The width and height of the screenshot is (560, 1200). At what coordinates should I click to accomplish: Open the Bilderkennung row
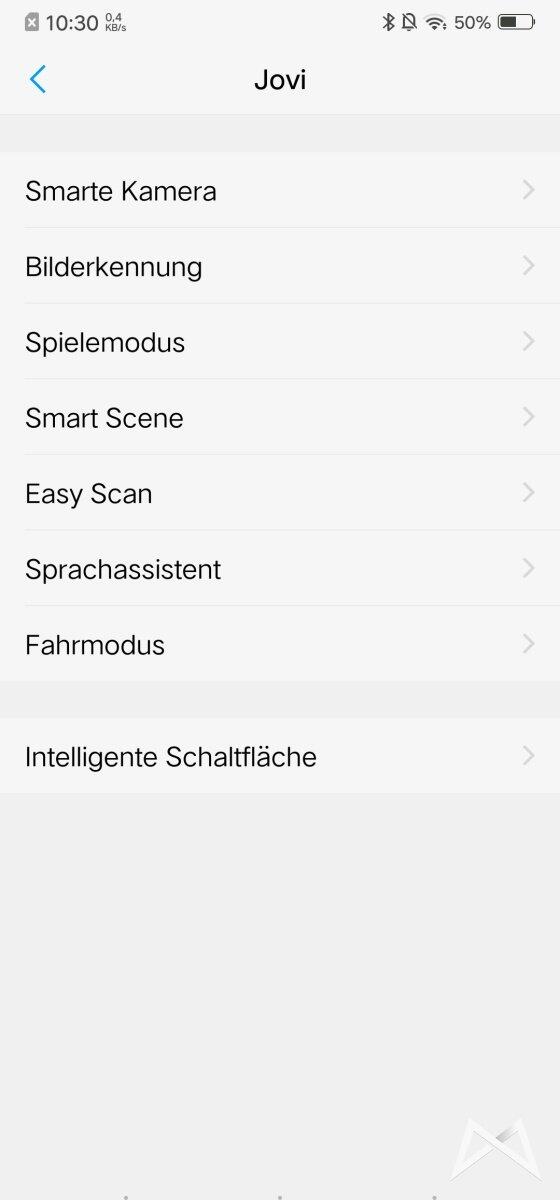(x=280, y=266)
